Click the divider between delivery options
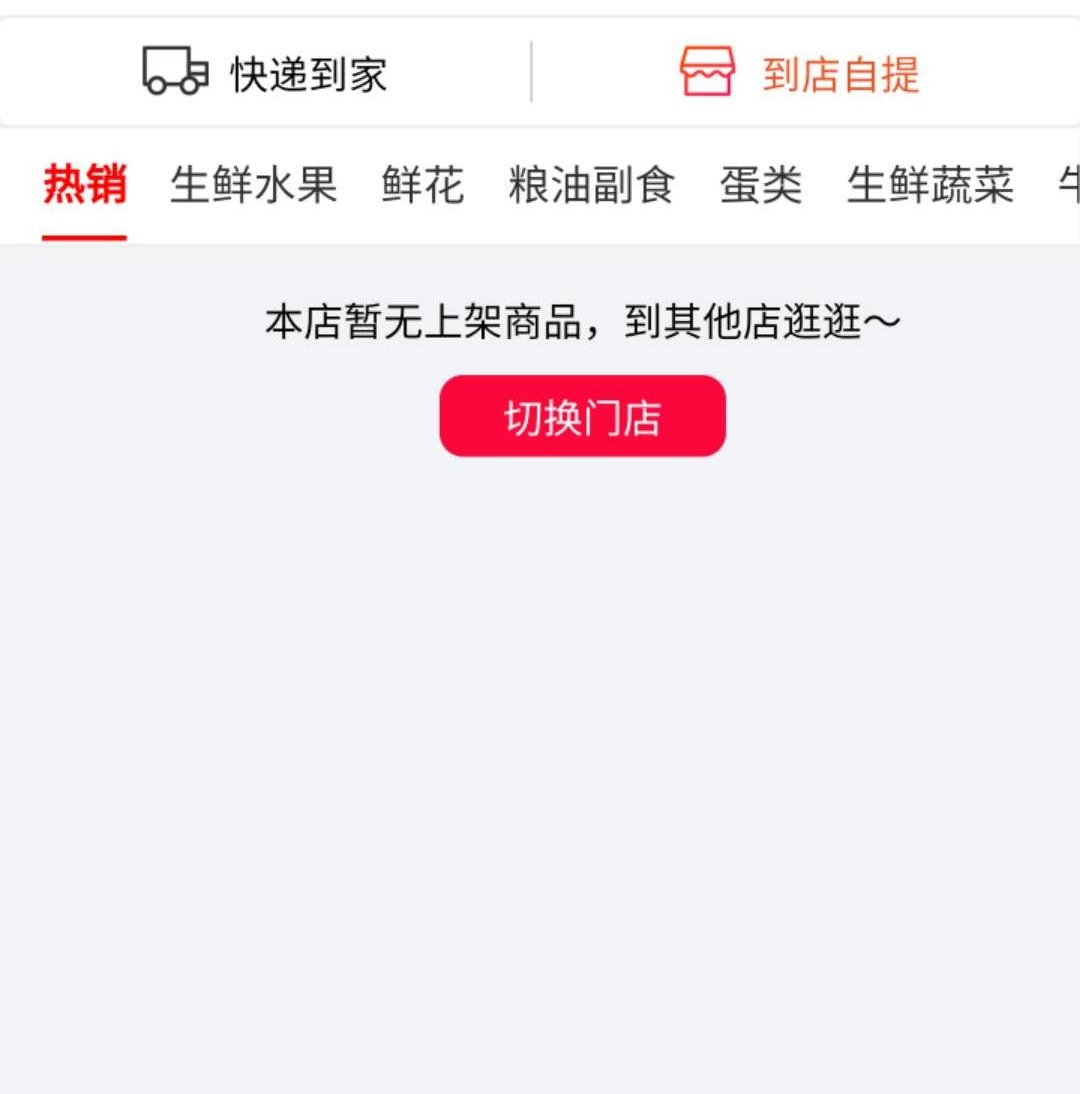This screenshot has height=1094, width=1080. click(529, 70)
